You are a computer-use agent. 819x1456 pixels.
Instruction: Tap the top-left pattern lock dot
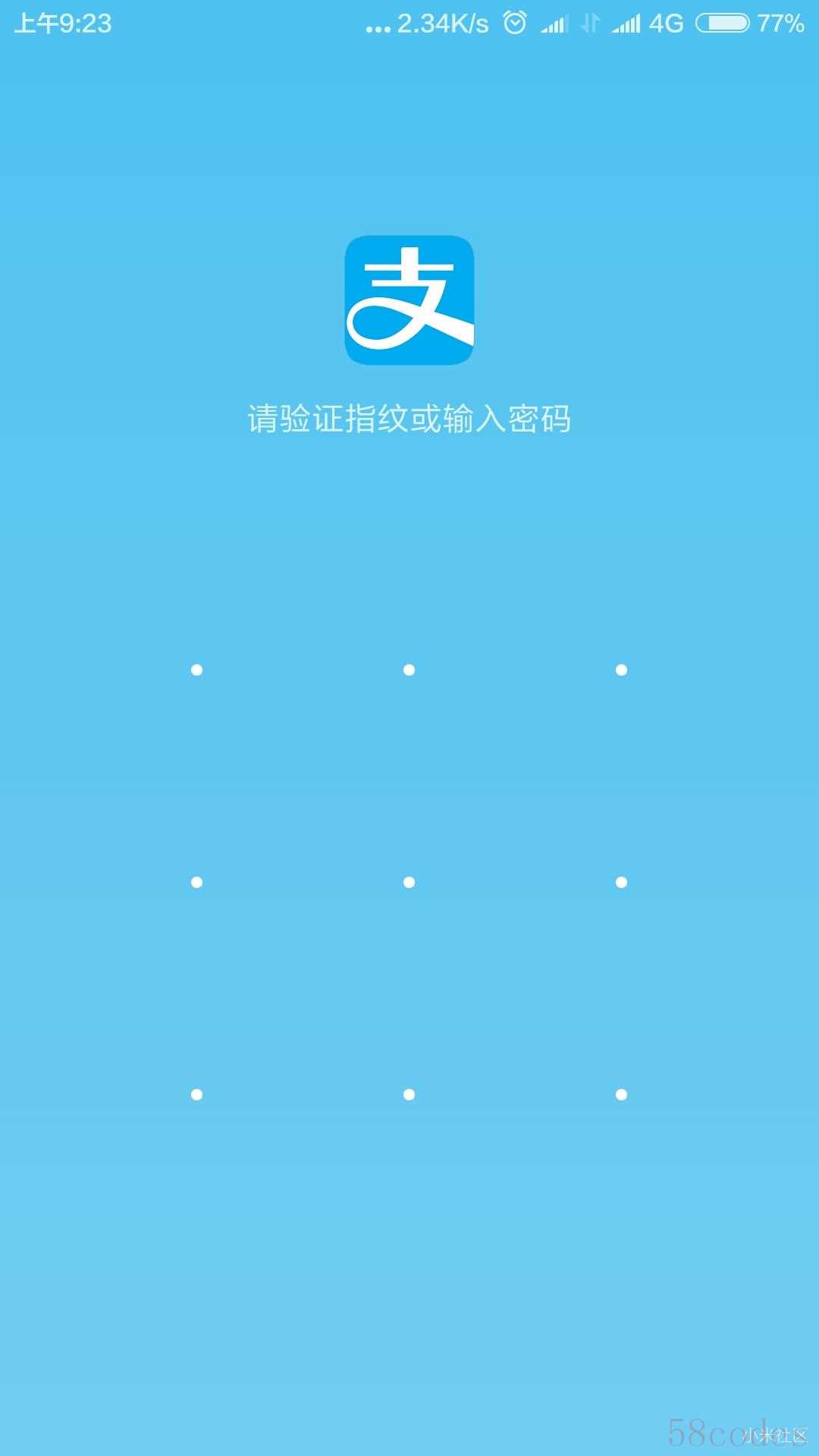(x=196, y=670)
